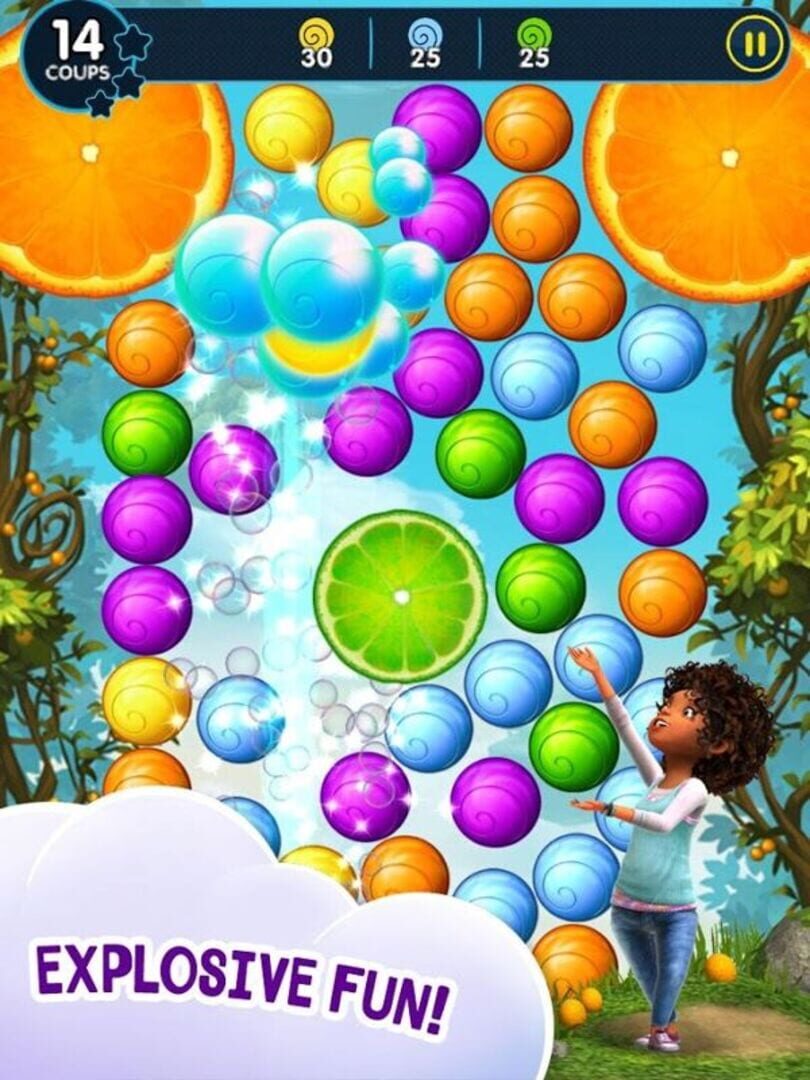The width and height of the screenshot is (810, 1080).
Task: Tap a transparent popping bubble on the left
Action: [240, 590]
